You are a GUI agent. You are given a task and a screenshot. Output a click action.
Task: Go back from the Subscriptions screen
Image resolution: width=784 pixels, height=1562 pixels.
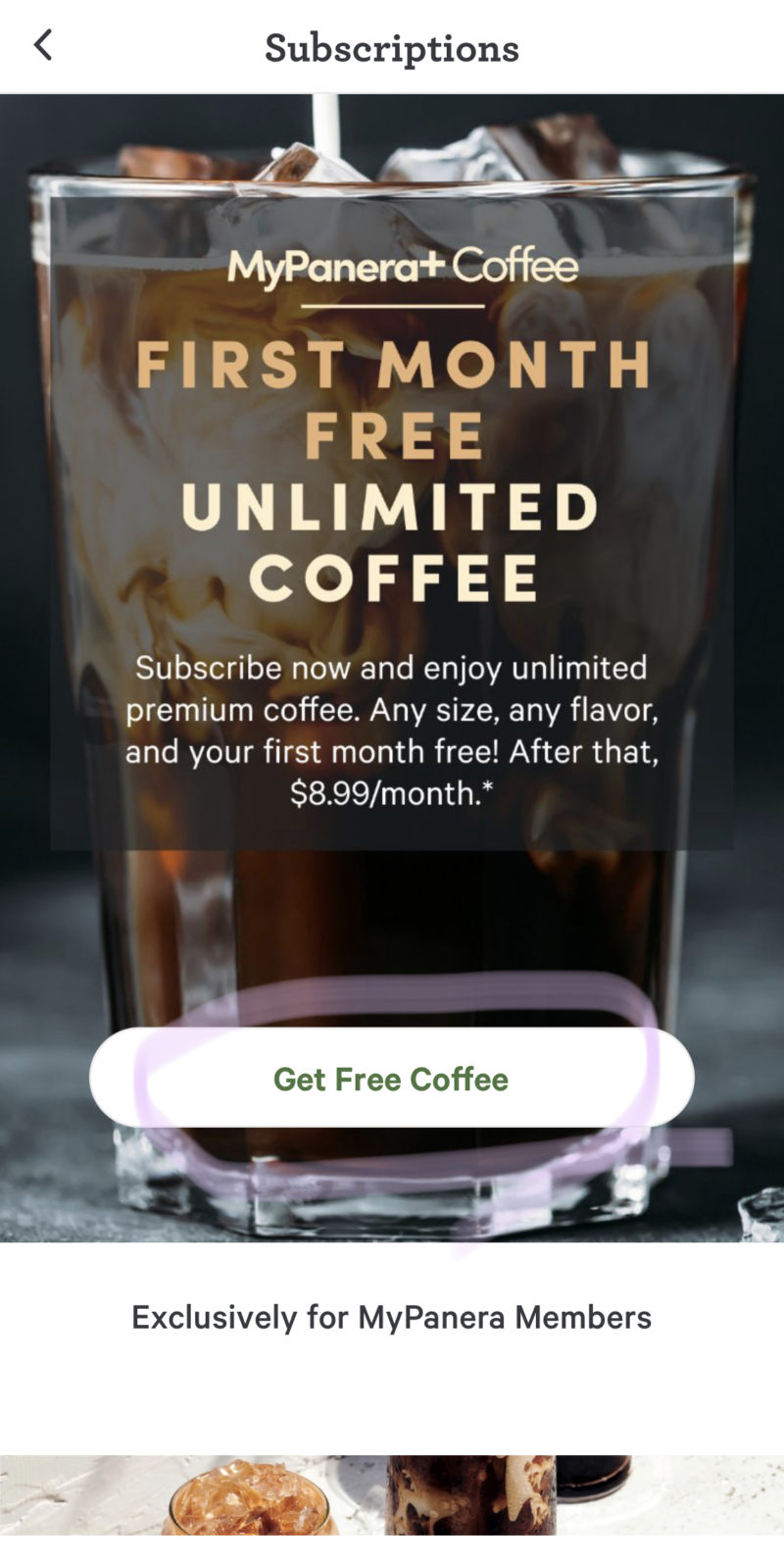pyautogui.click(x=43, y=45)
